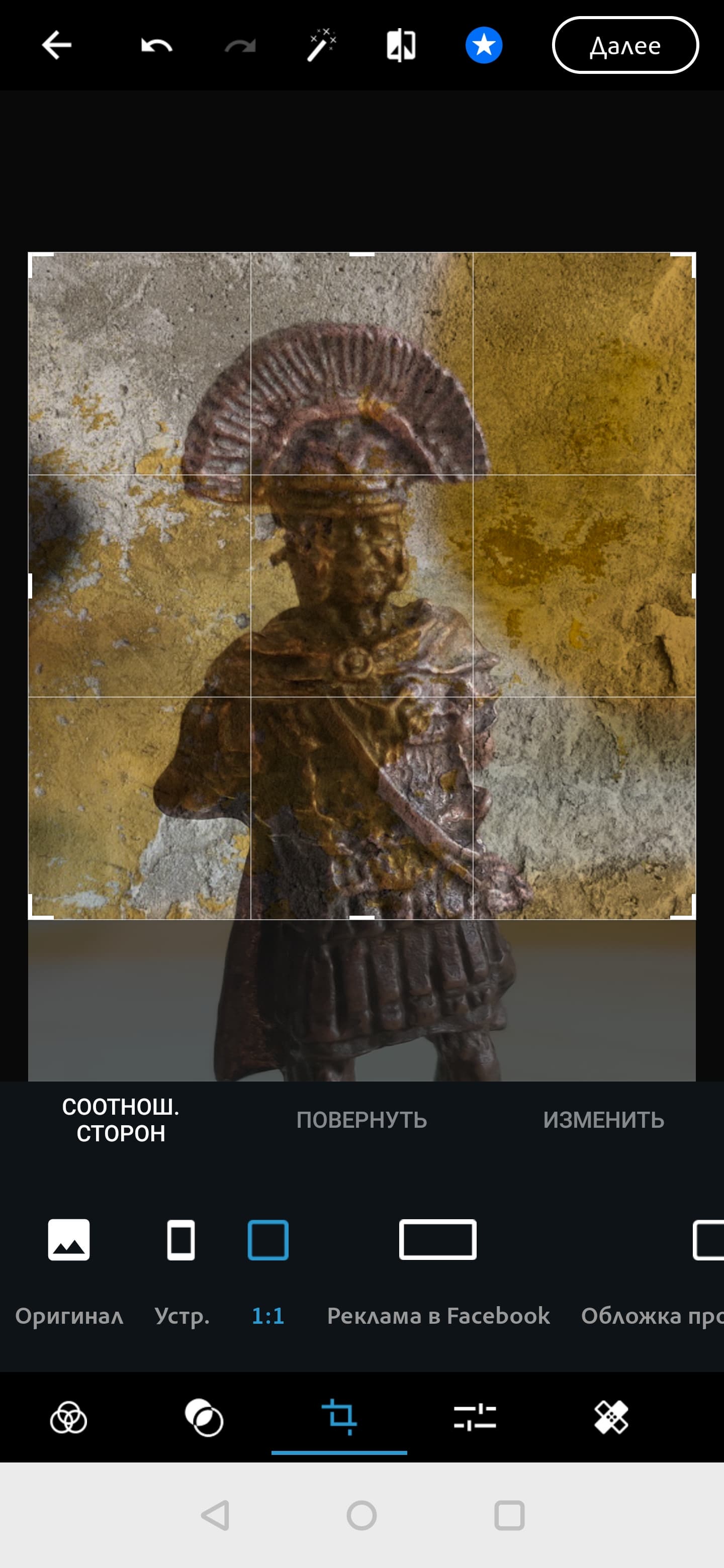
Task: Open the spot healing bandage tool
Action: point(611,1417)
